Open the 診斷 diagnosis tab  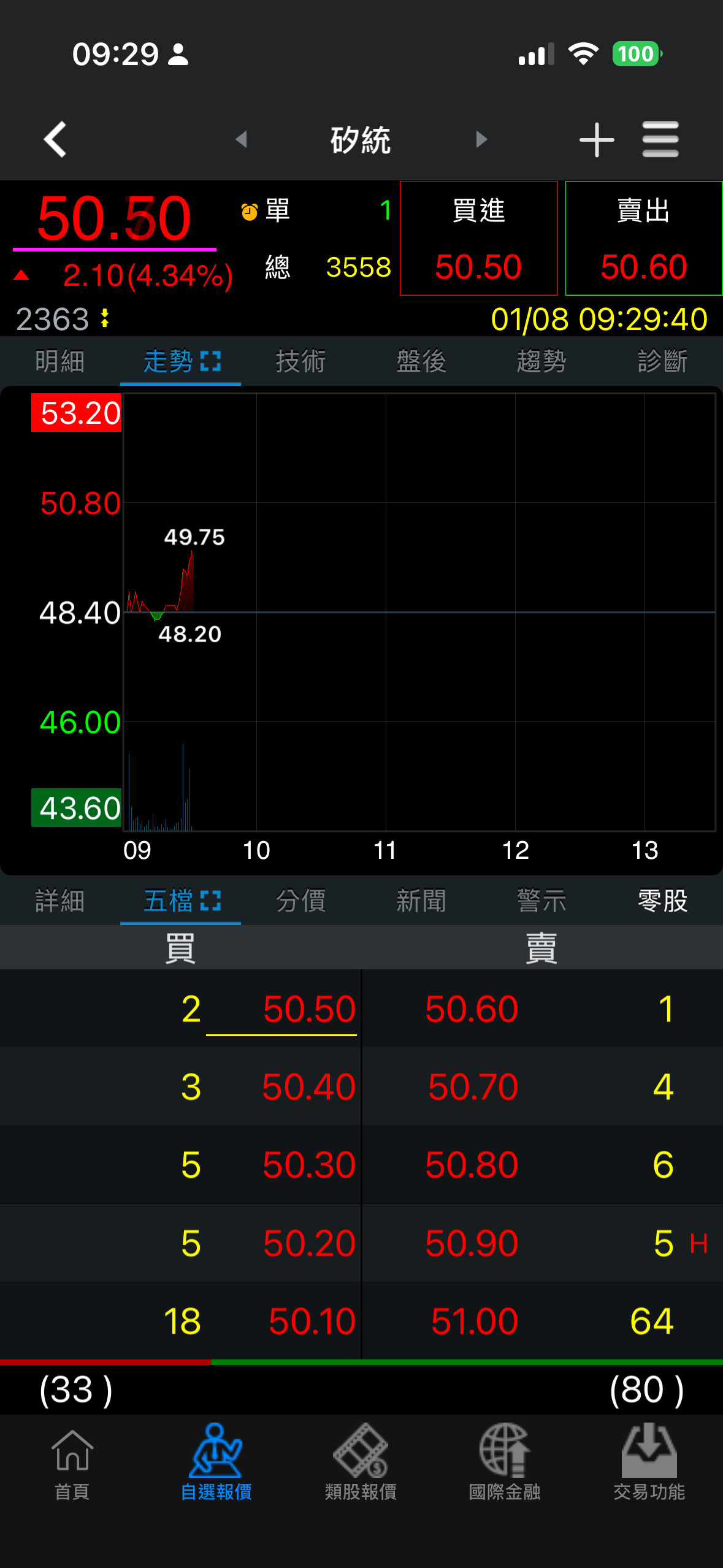click(x=662, y=361)
